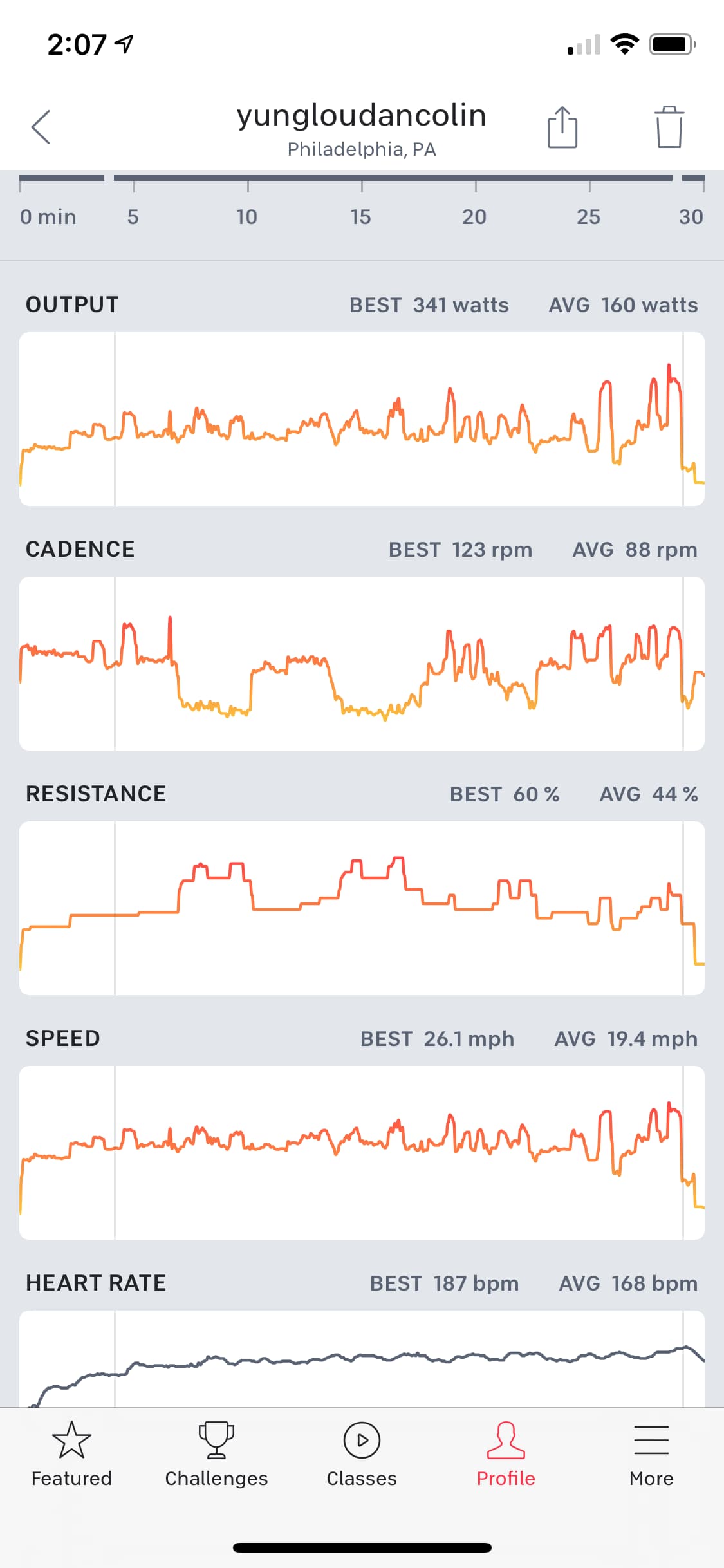Delete this workout with trash icon
Screen dimensions: 724x1568
point(669,127)
